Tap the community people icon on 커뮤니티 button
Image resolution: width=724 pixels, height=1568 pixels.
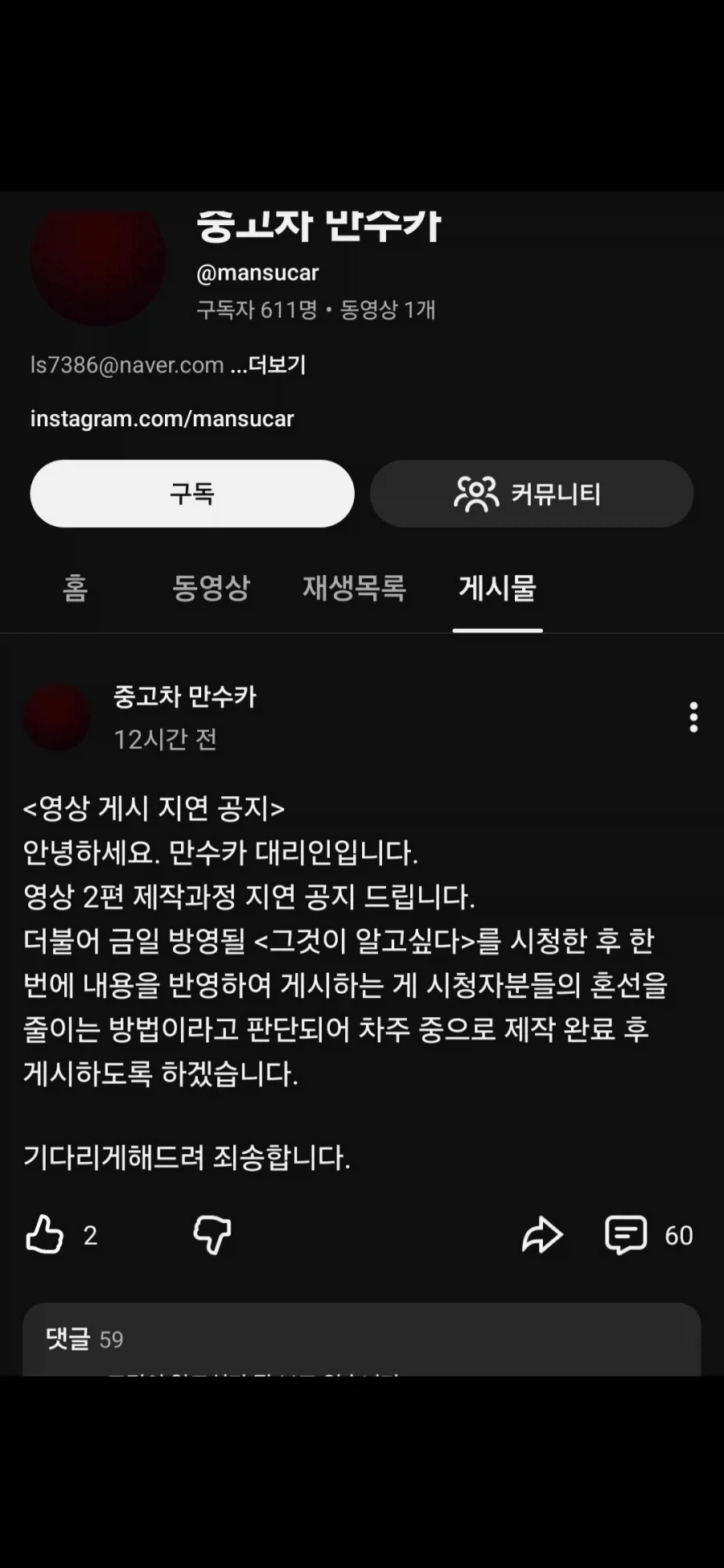pyautogui.click(x=475, y=494)
